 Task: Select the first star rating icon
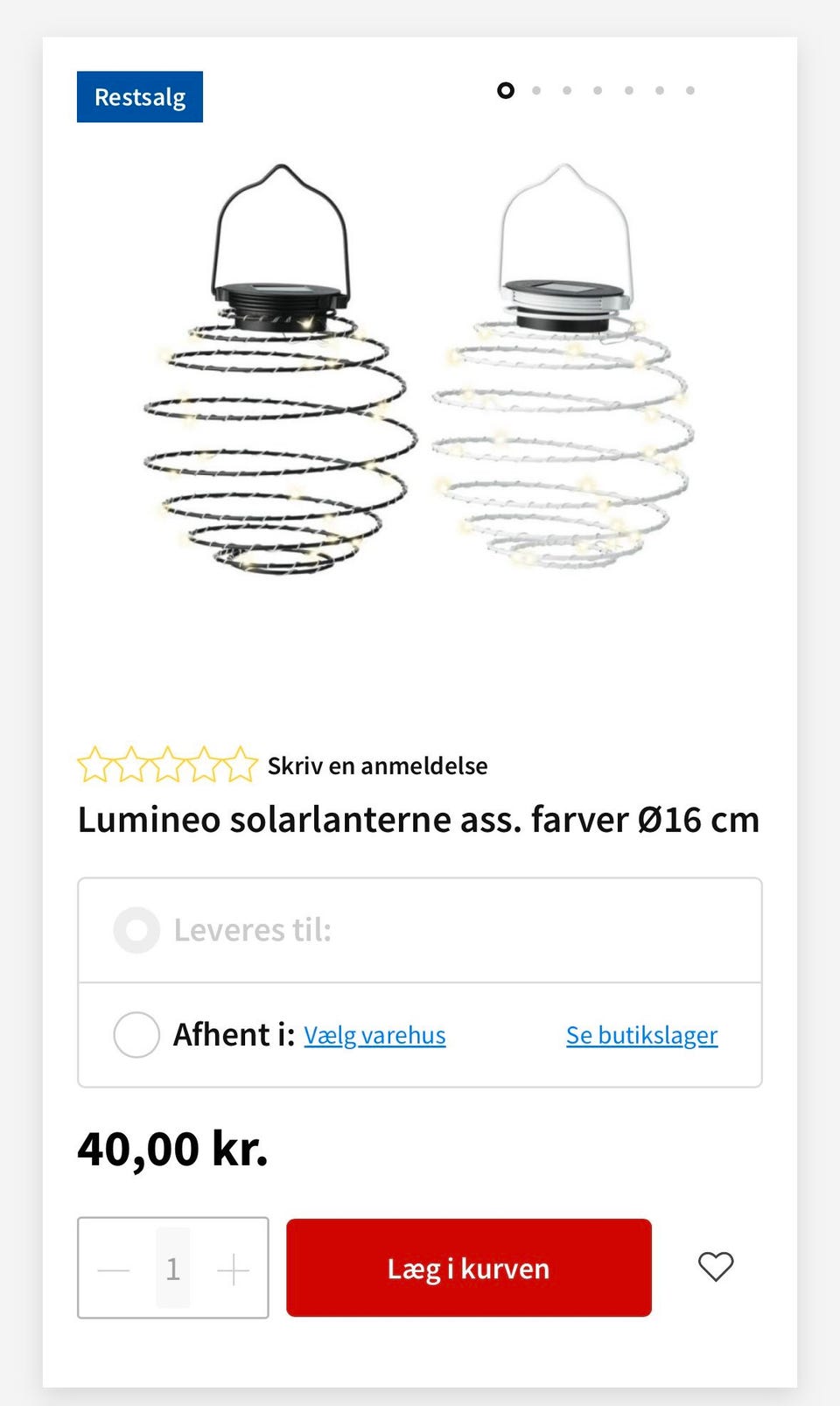(96, 765)
